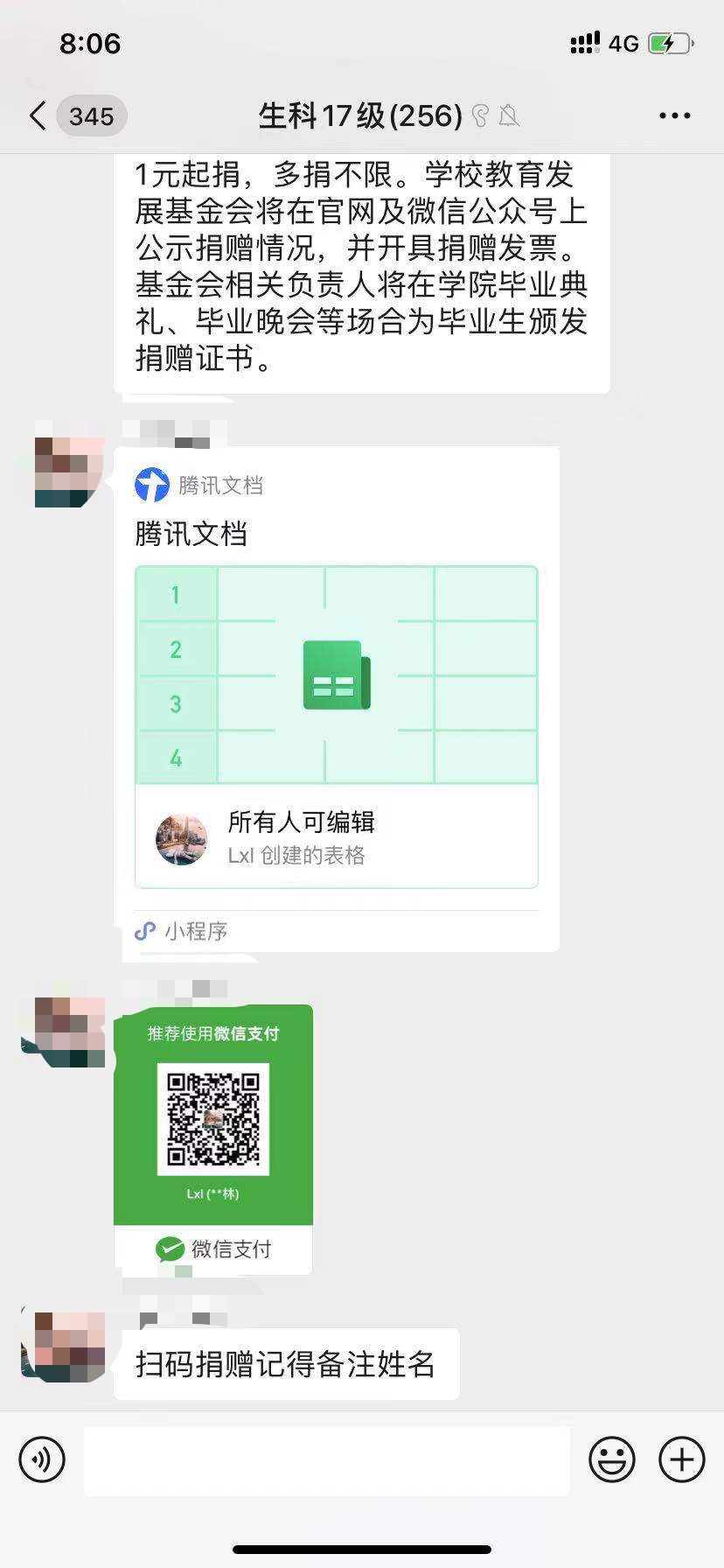Tap the message text field

coord(327,1459)
